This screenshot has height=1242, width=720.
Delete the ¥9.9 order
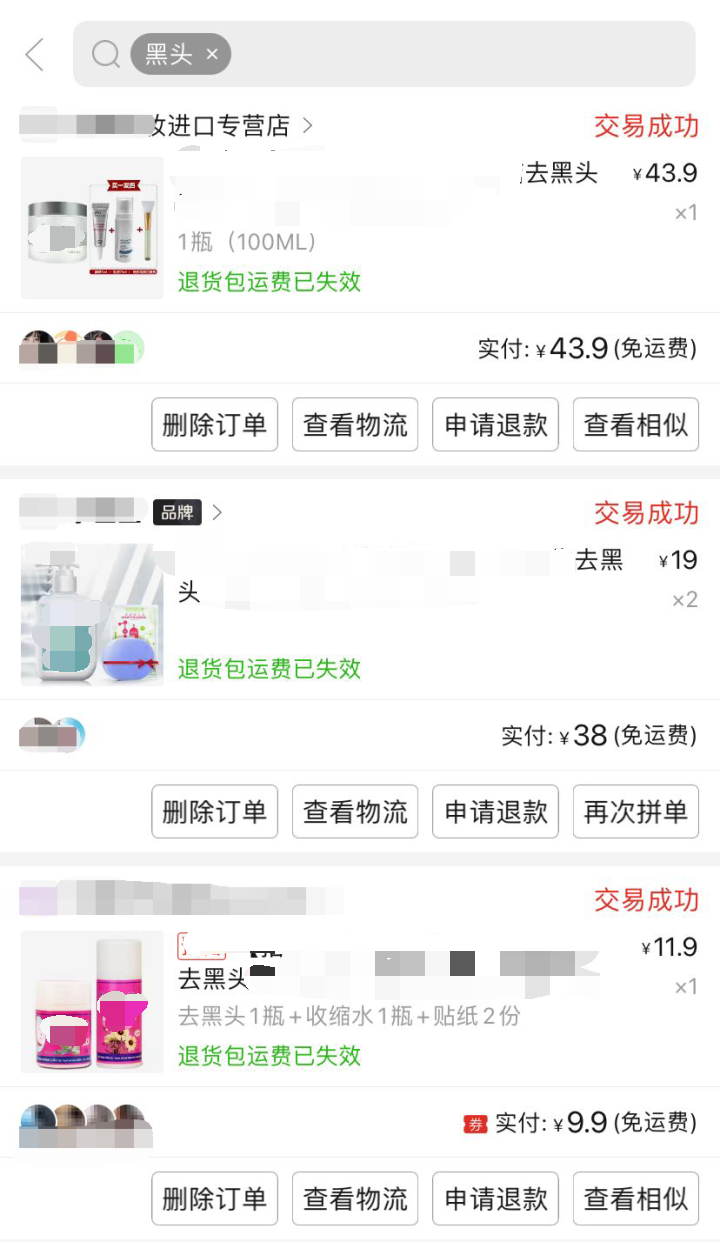(x=214, y=1198)
